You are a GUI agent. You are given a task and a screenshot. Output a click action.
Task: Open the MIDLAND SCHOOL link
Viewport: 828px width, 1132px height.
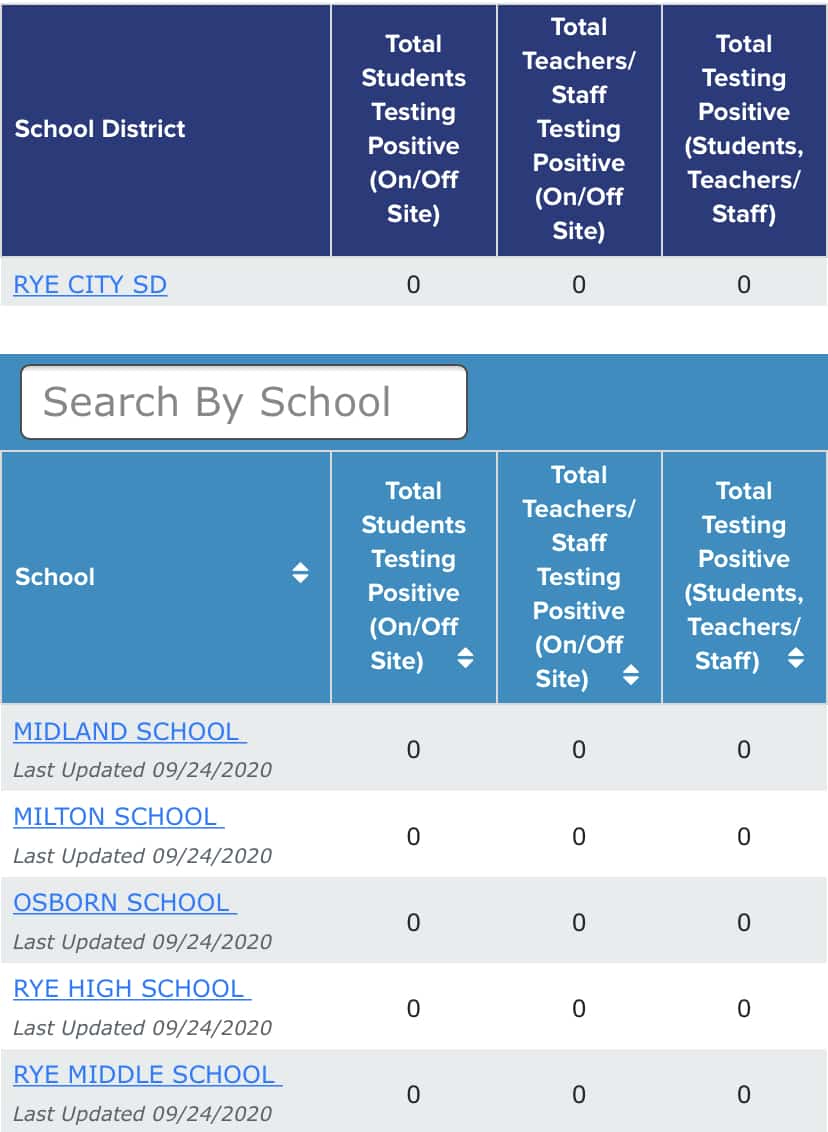130,731
